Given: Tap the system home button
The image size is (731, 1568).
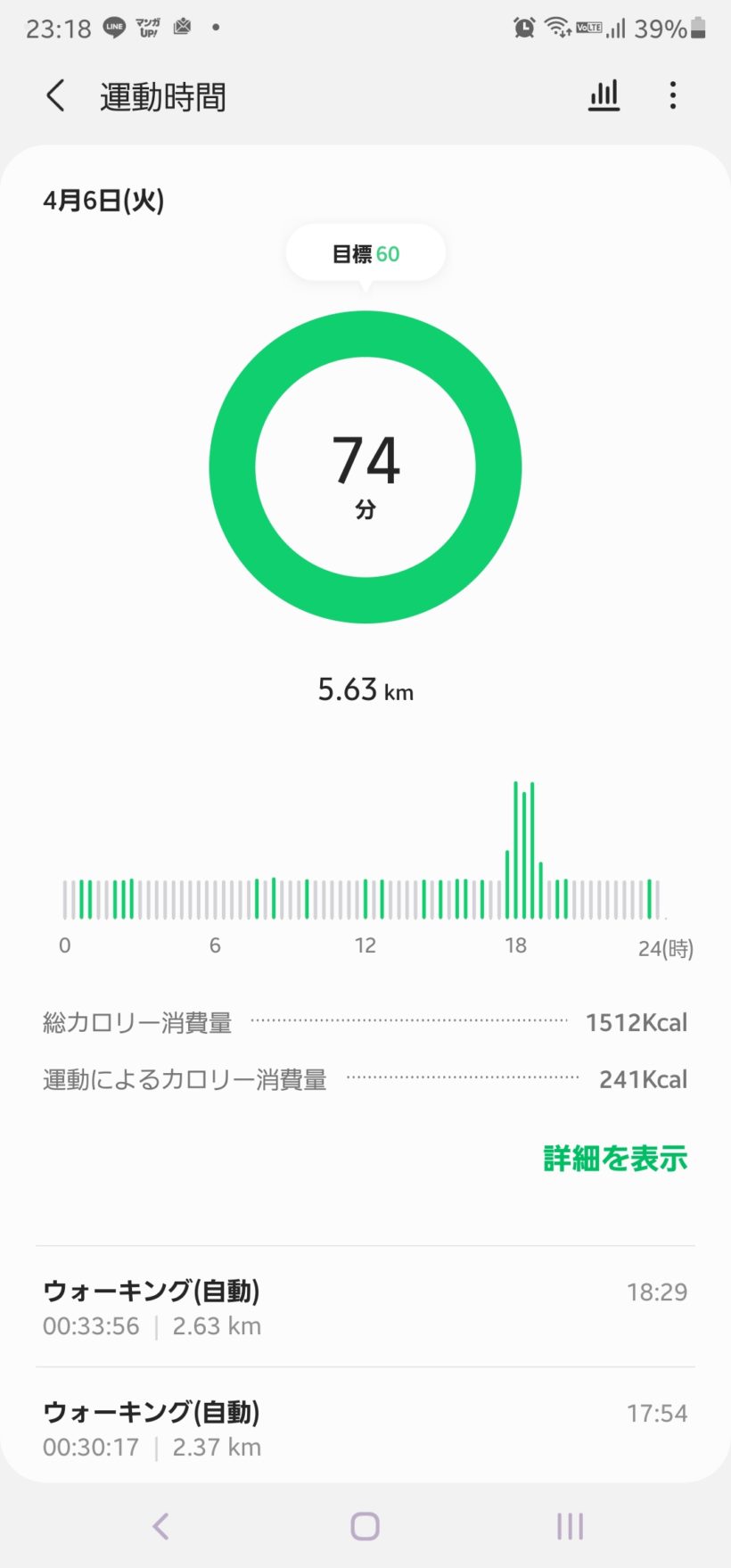Looking at the screenshot, I should tap(365, 1526).
